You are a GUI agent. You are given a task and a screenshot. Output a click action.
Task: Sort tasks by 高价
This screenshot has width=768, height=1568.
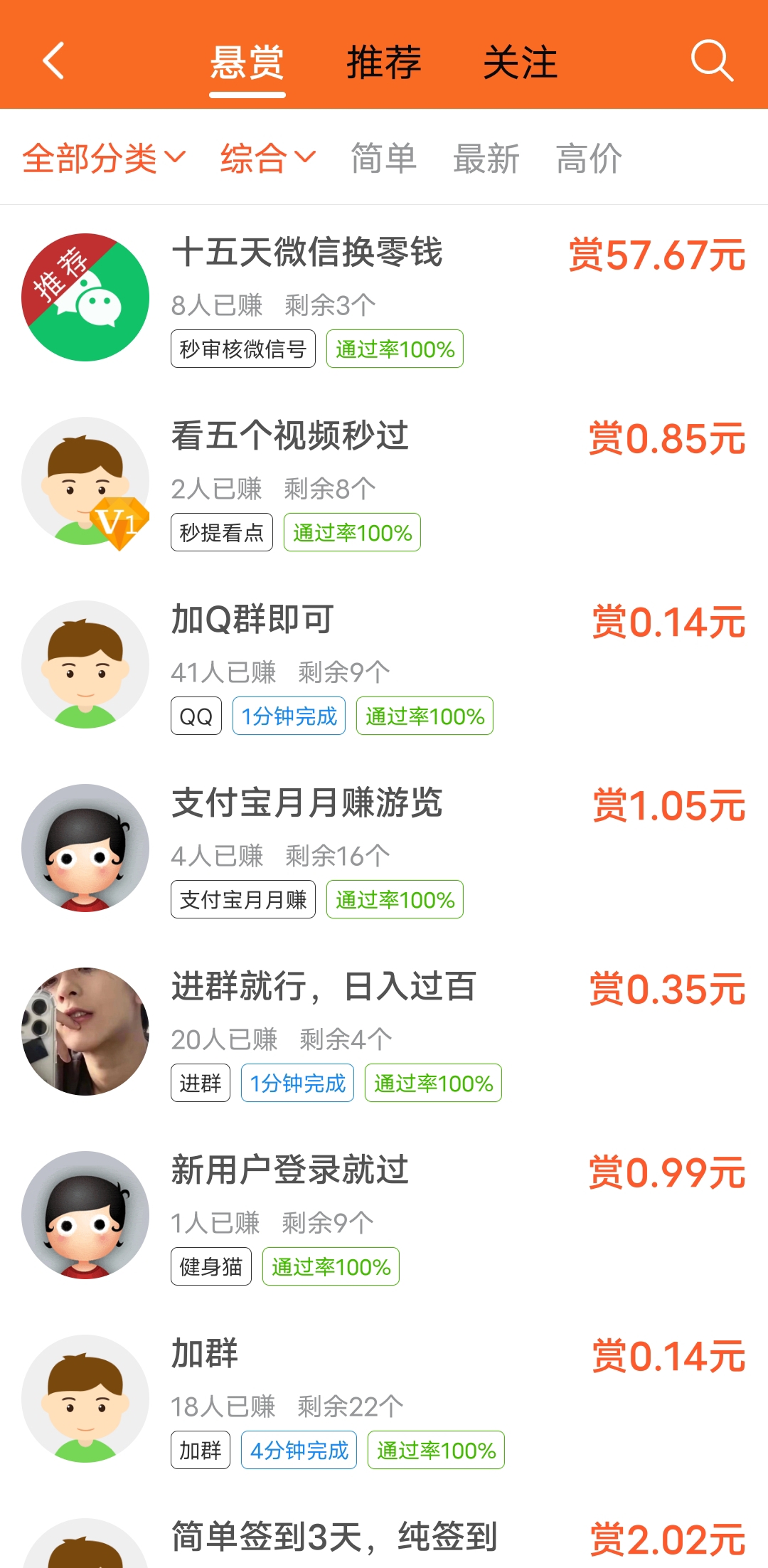(589, 158)
